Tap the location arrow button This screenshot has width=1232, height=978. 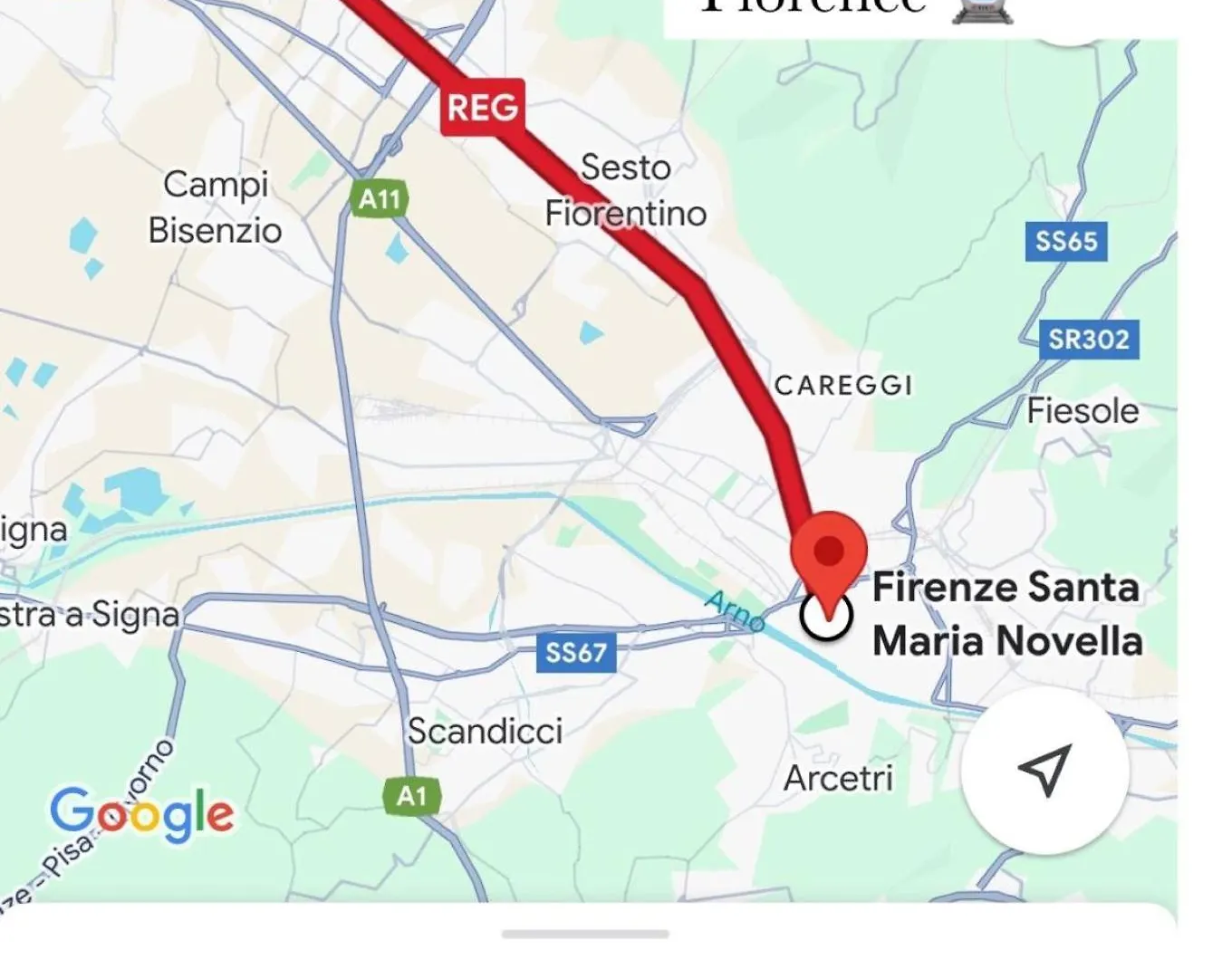(x=1044, y=771)
